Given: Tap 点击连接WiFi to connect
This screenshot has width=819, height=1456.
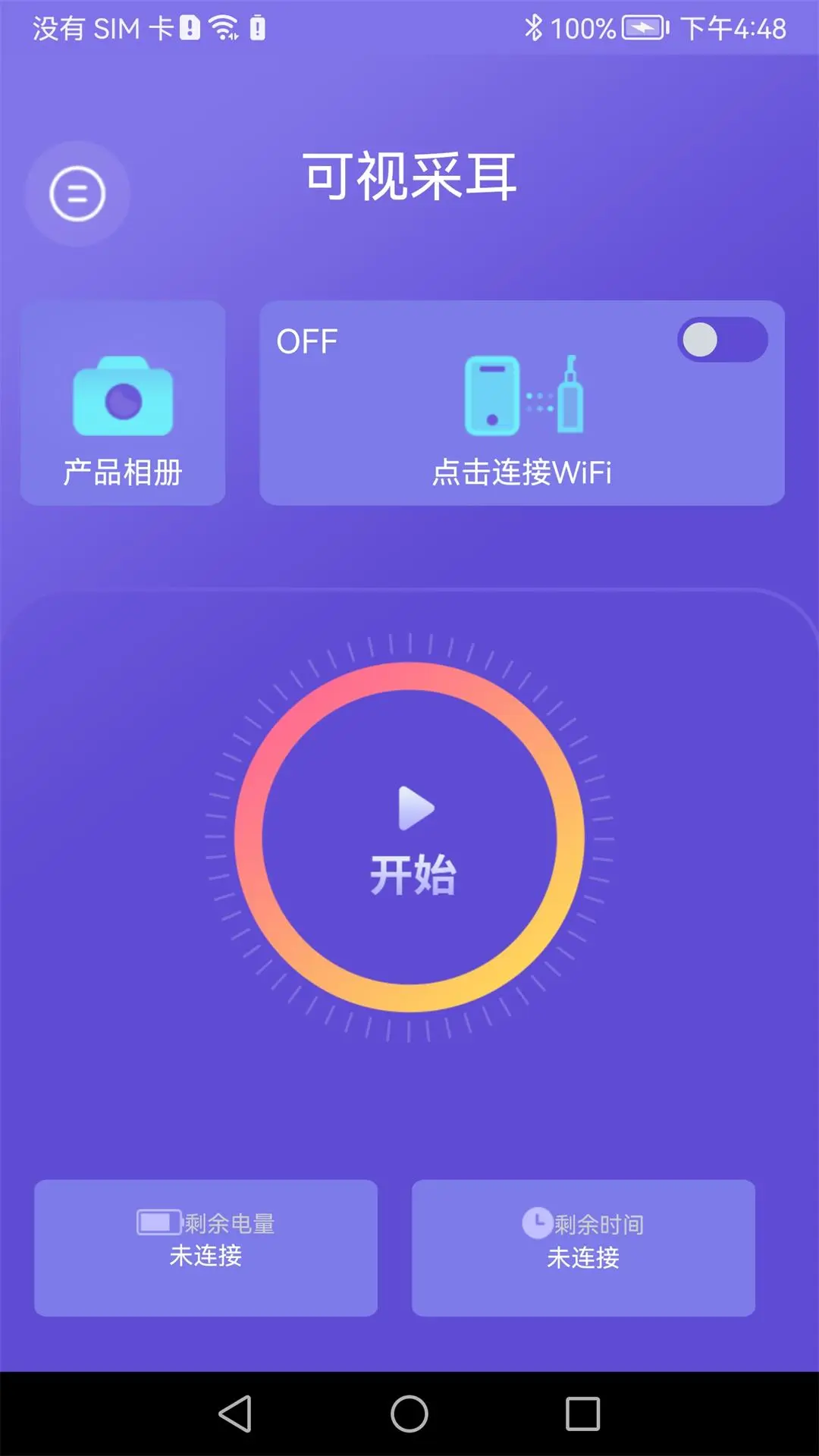Looking at the screenshot, I should click(523, 472).
